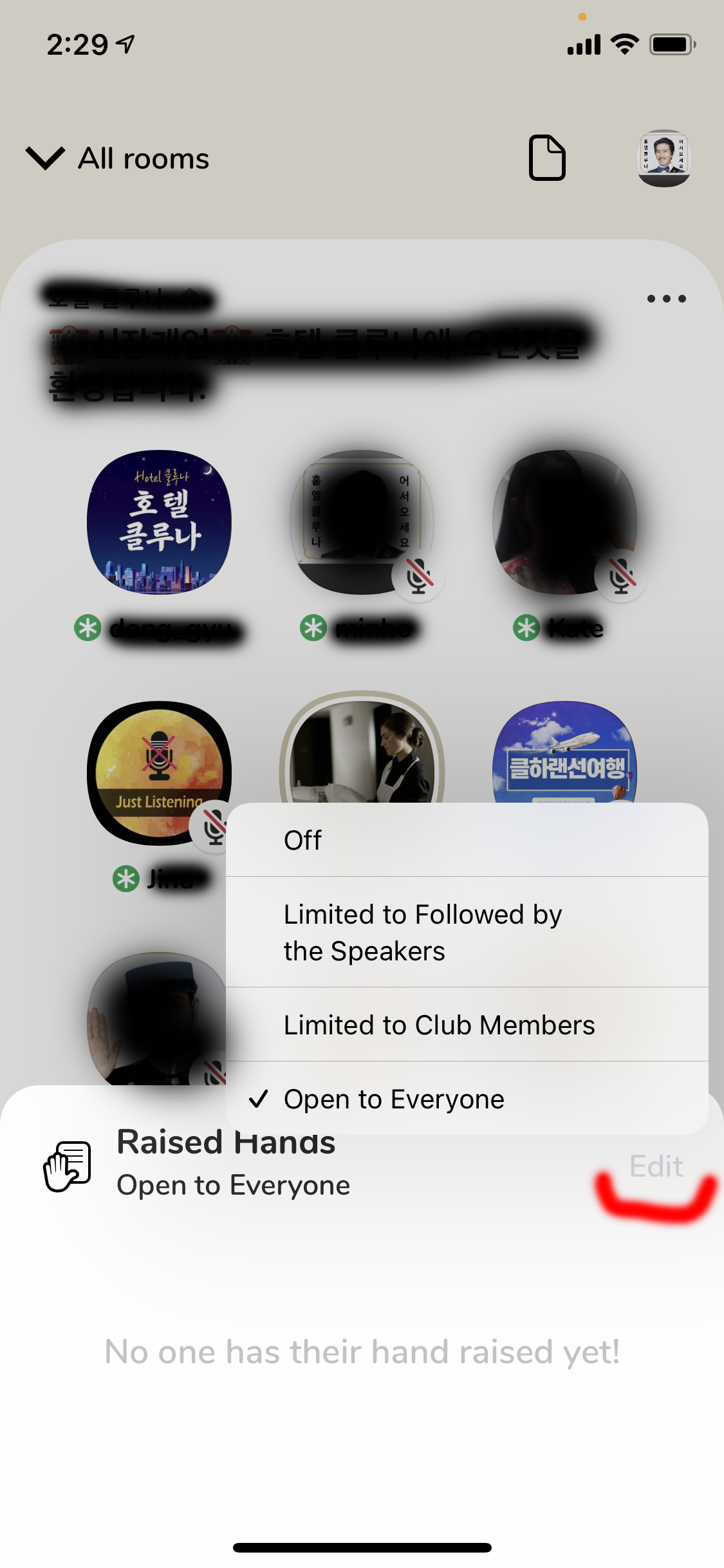Open your profile avatar in the top bar
724x1568 pixels.
(x=664, y=157)
